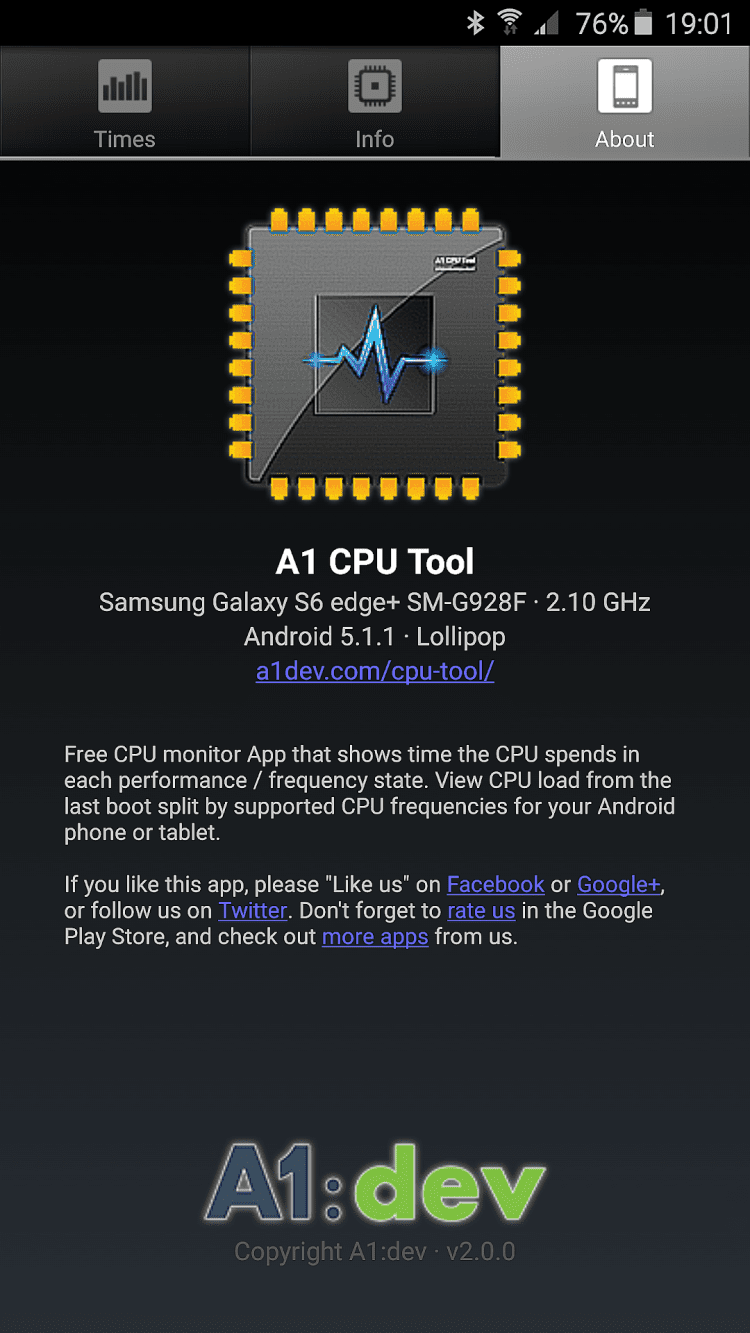Viewport: 750px width, 1333px height.
Task: Select the About tab
Action: [625, 103]
